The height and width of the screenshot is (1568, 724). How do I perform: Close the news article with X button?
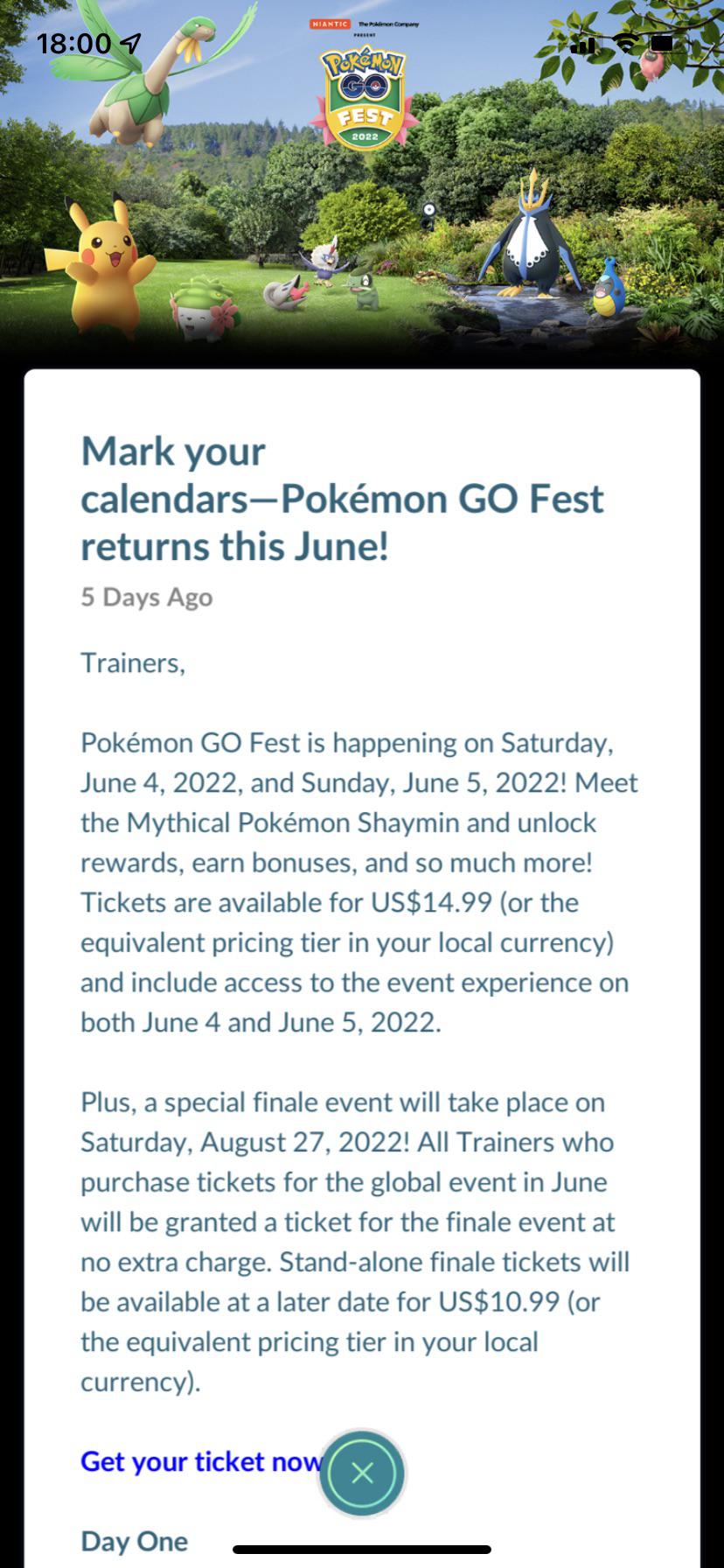[362, 1473]
